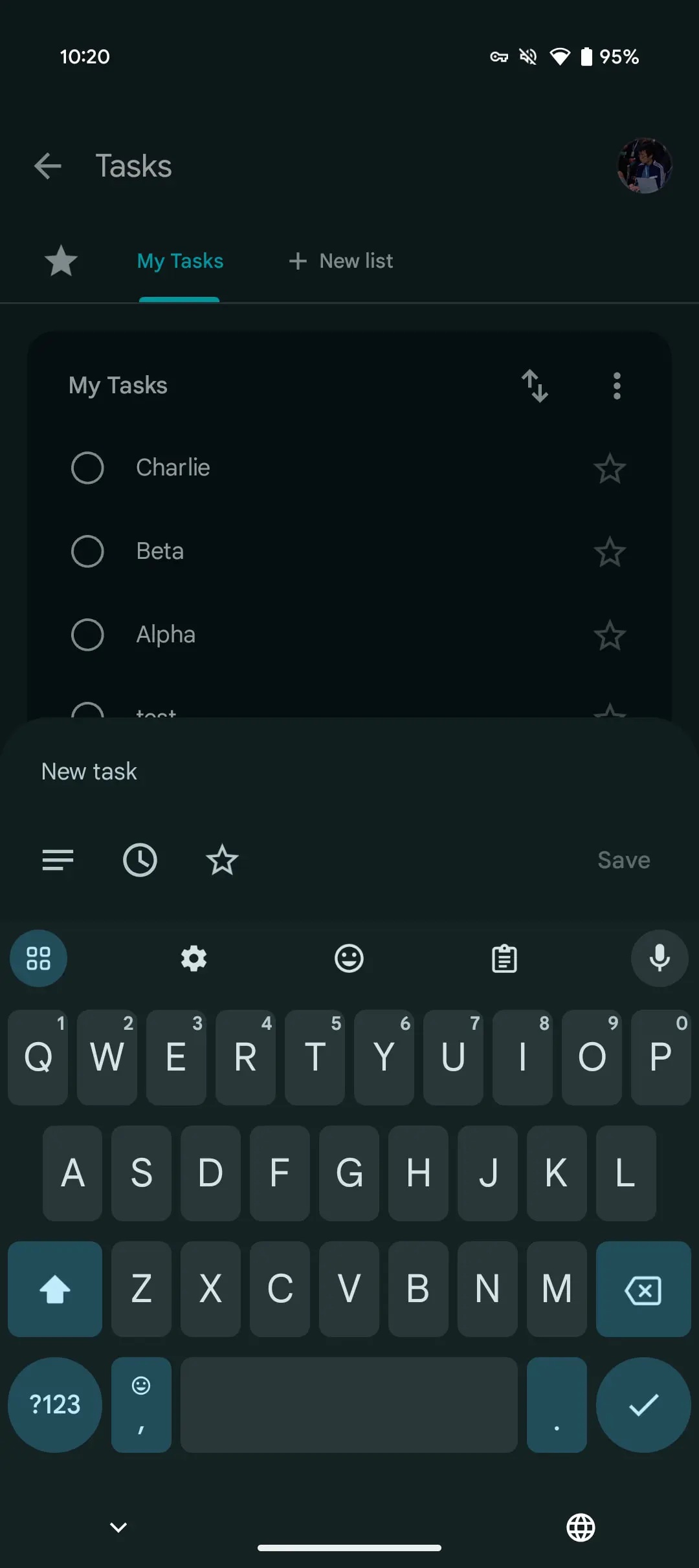Star the new task being created
This screenshot has width=699, height=1568.
pos(222,860)
